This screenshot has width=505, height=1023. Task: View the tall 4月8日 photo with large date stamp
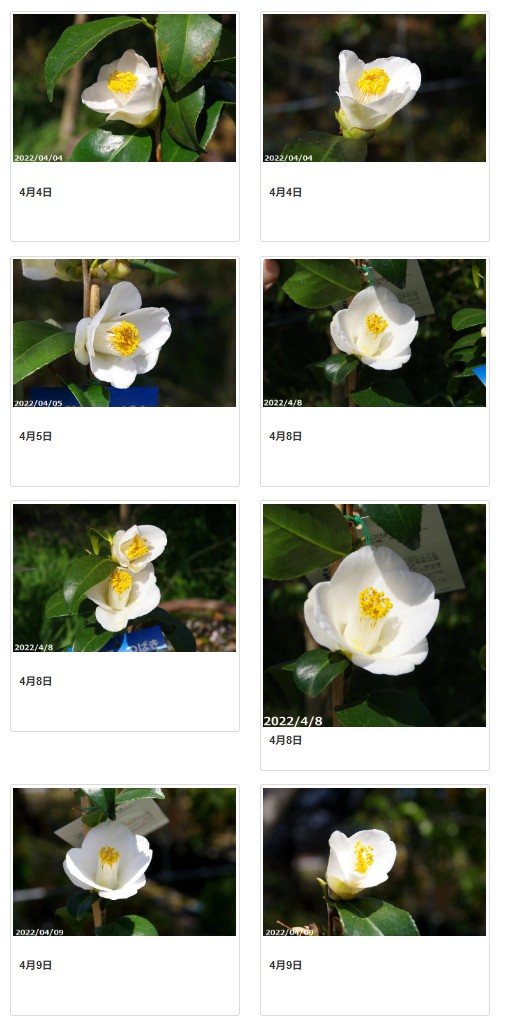point(375,615)
